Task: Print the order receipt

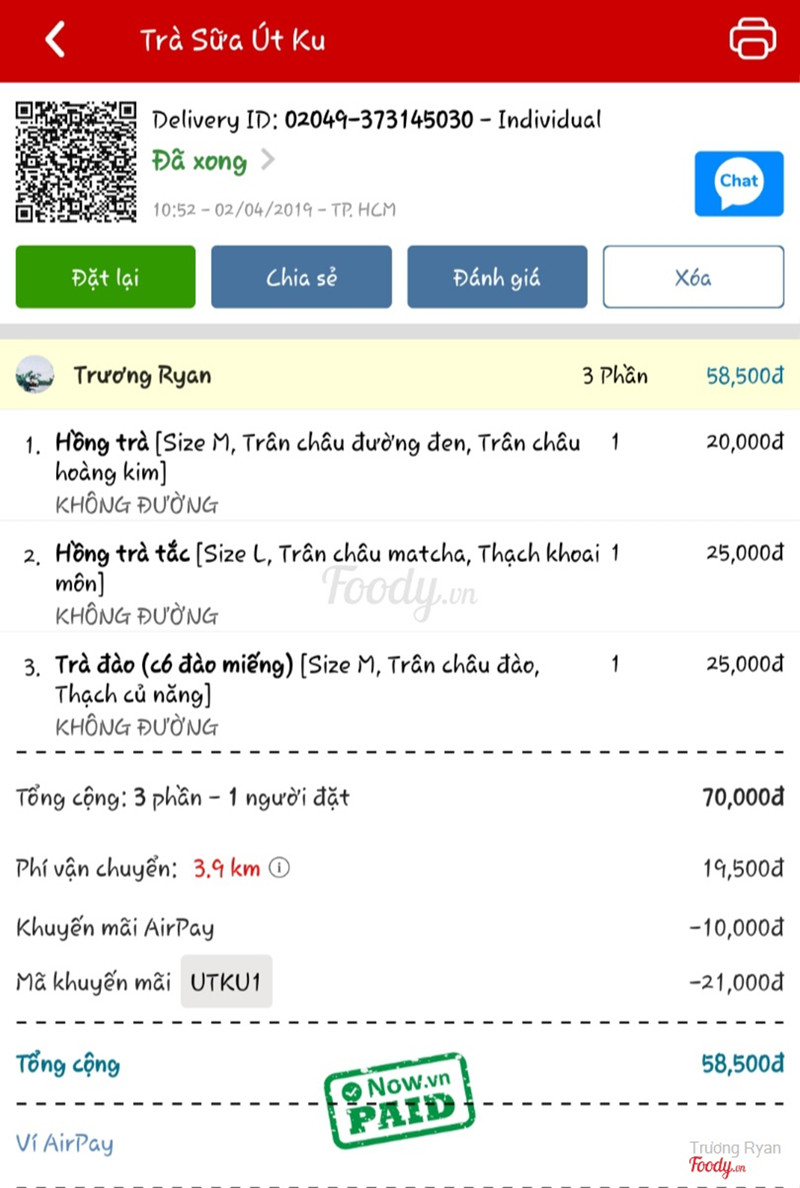Action: [x=752, y=40]
